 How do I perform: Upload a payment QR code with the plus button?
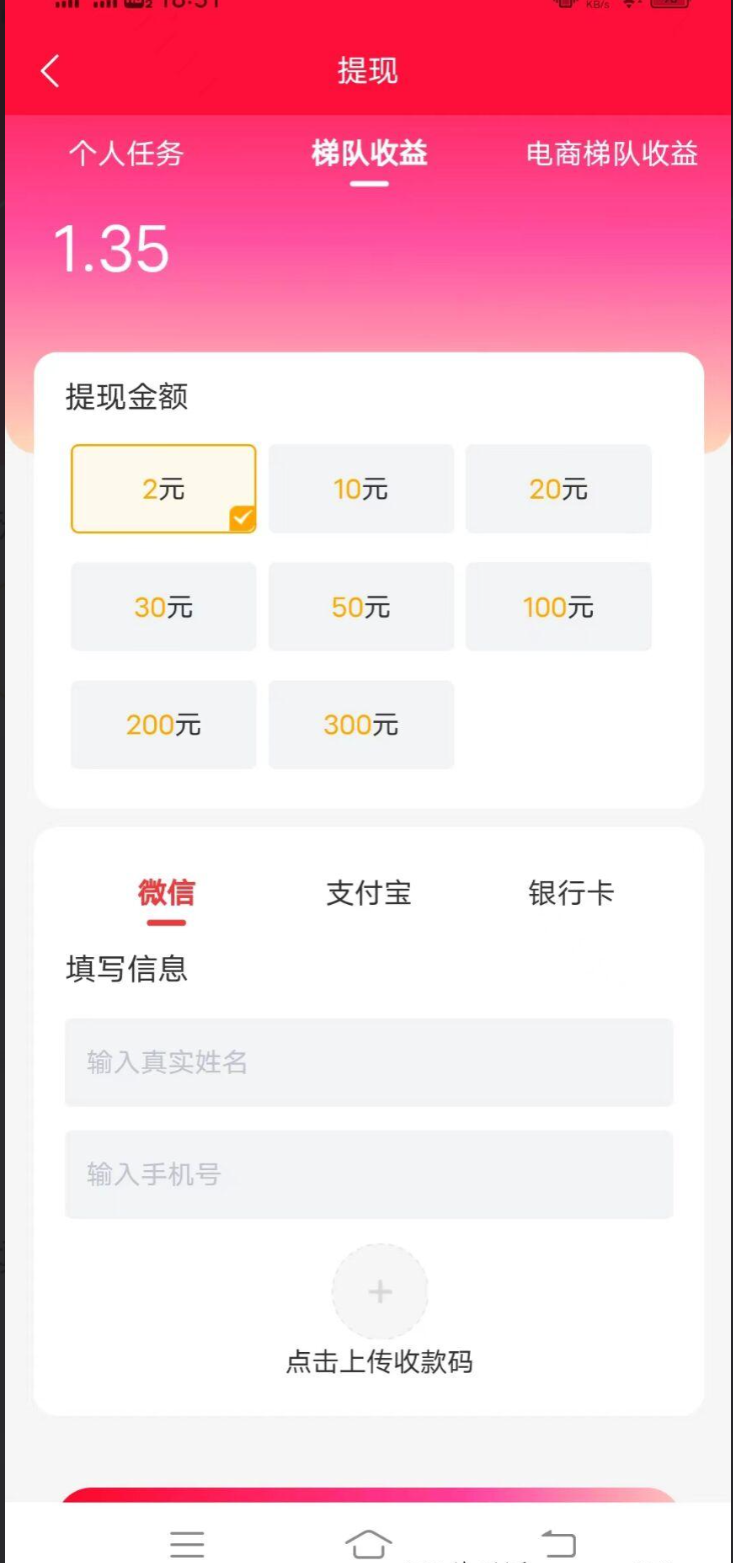pyautogui.click(x=380, y=1292)
